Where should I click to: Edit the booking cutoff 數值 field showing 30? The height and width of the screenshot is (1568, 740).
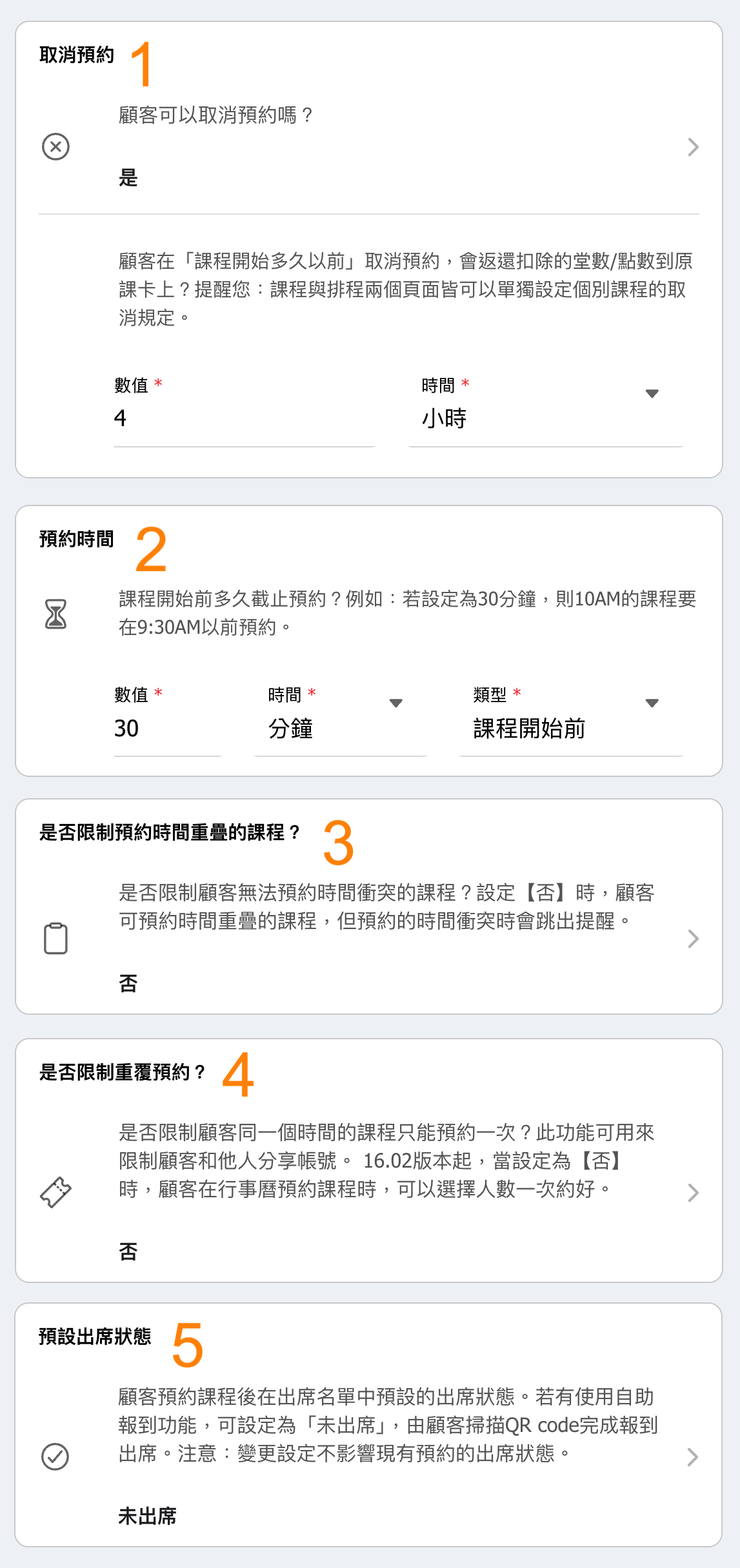(x=168, y=729)
